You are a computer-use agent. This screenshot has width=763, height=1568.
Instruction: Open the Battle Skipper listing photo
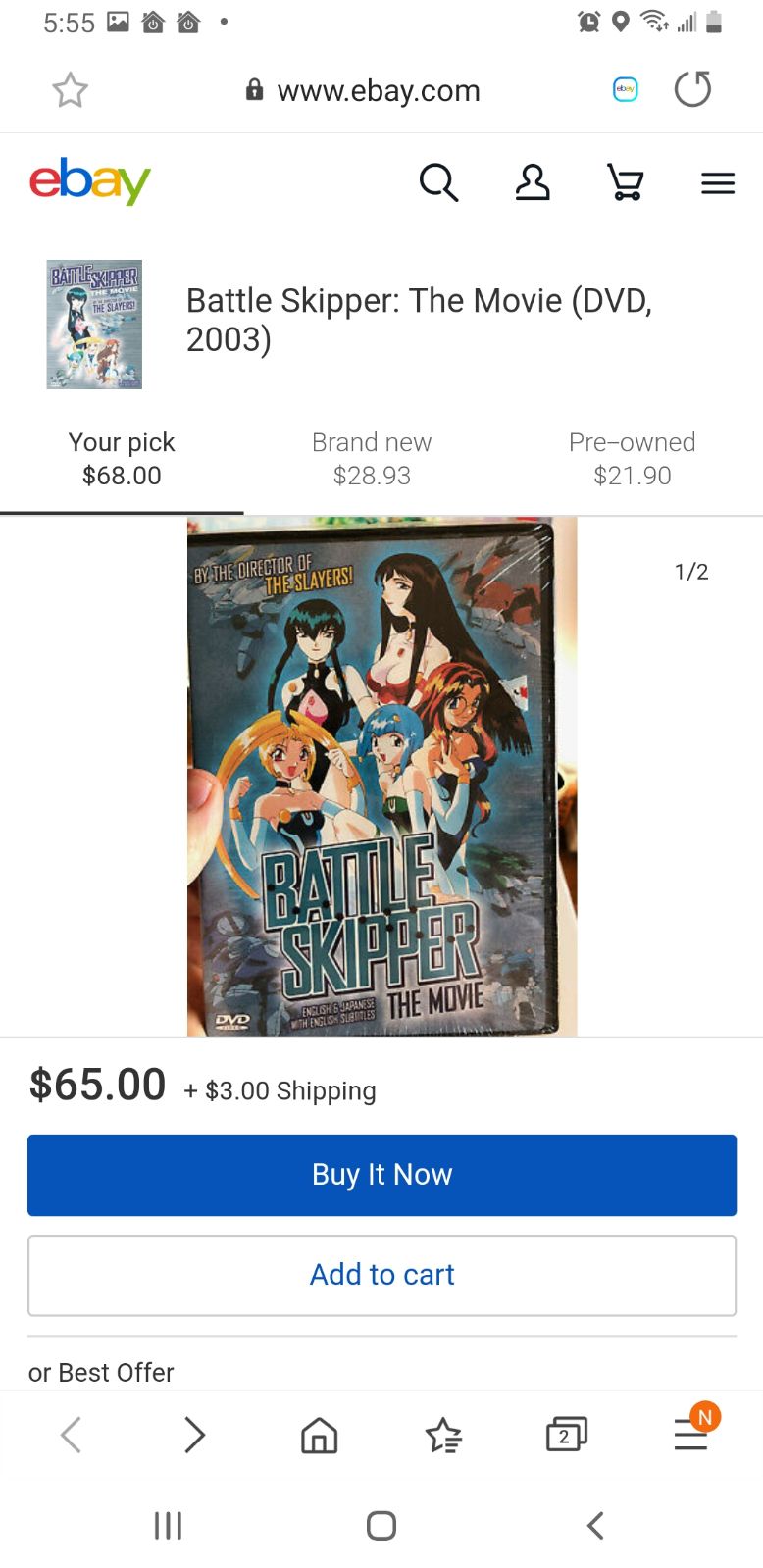click(x=381, y=776)
